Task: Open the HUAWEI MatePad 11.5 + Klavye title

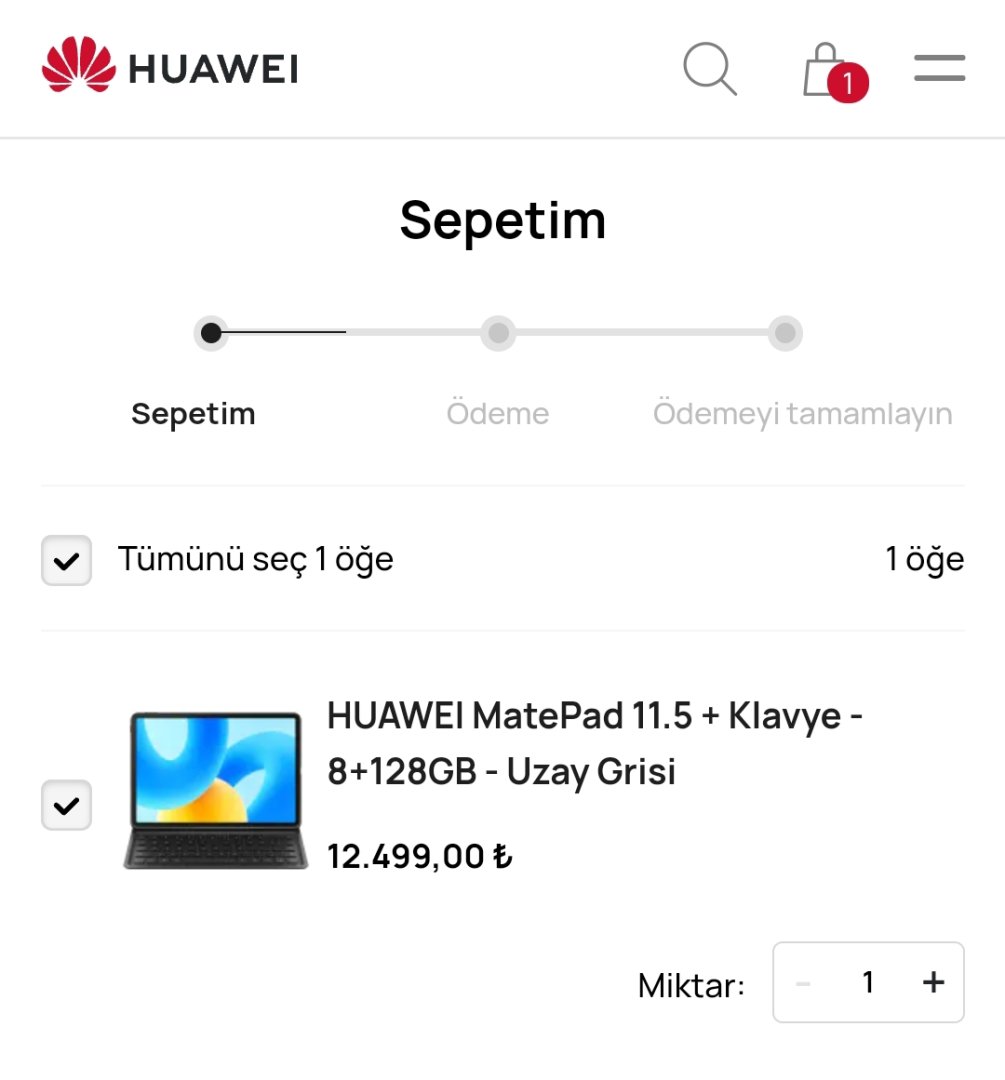Action: [x=594, y=743]
